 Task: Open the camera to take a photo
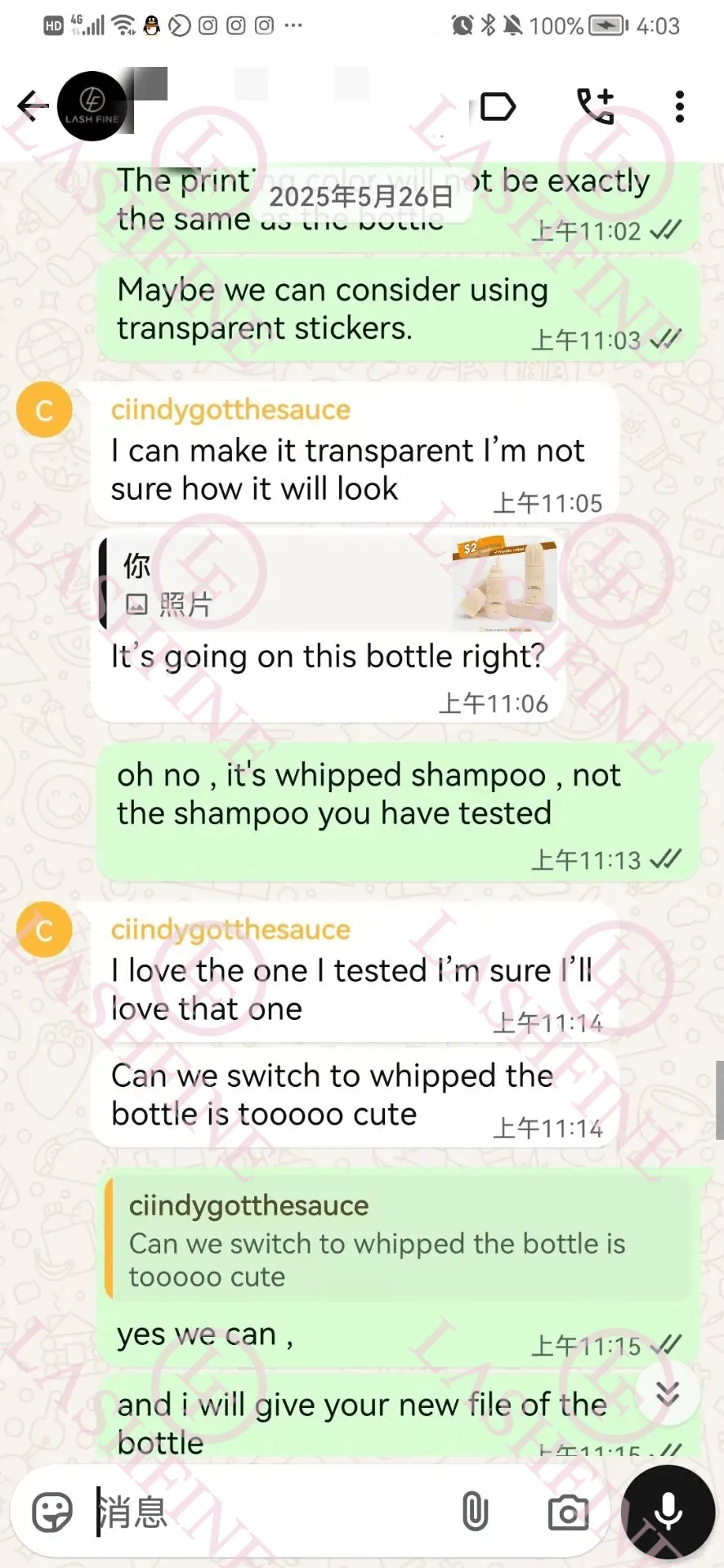[568, 1512]
